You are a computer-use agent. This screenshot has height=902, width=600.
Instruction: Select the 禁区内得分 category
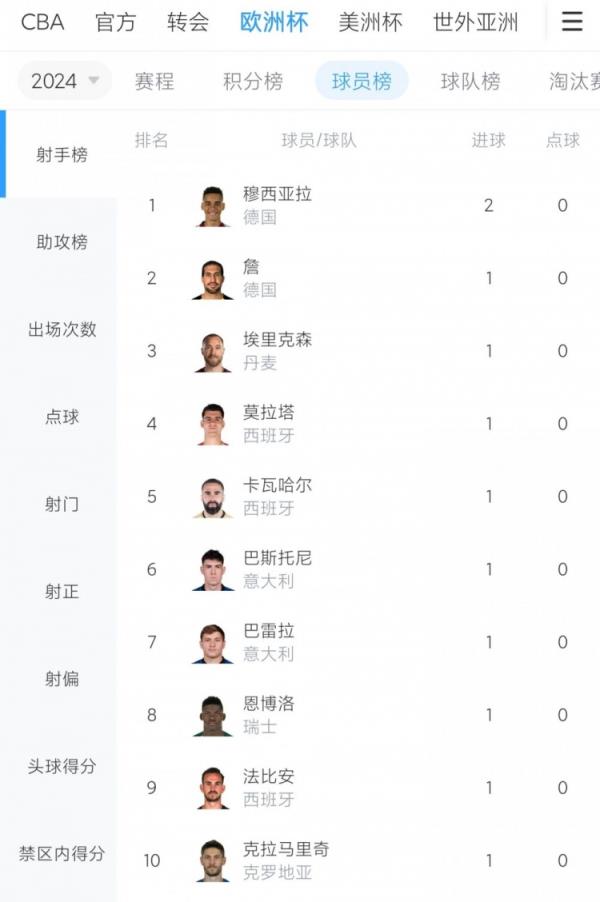point(62,853)
